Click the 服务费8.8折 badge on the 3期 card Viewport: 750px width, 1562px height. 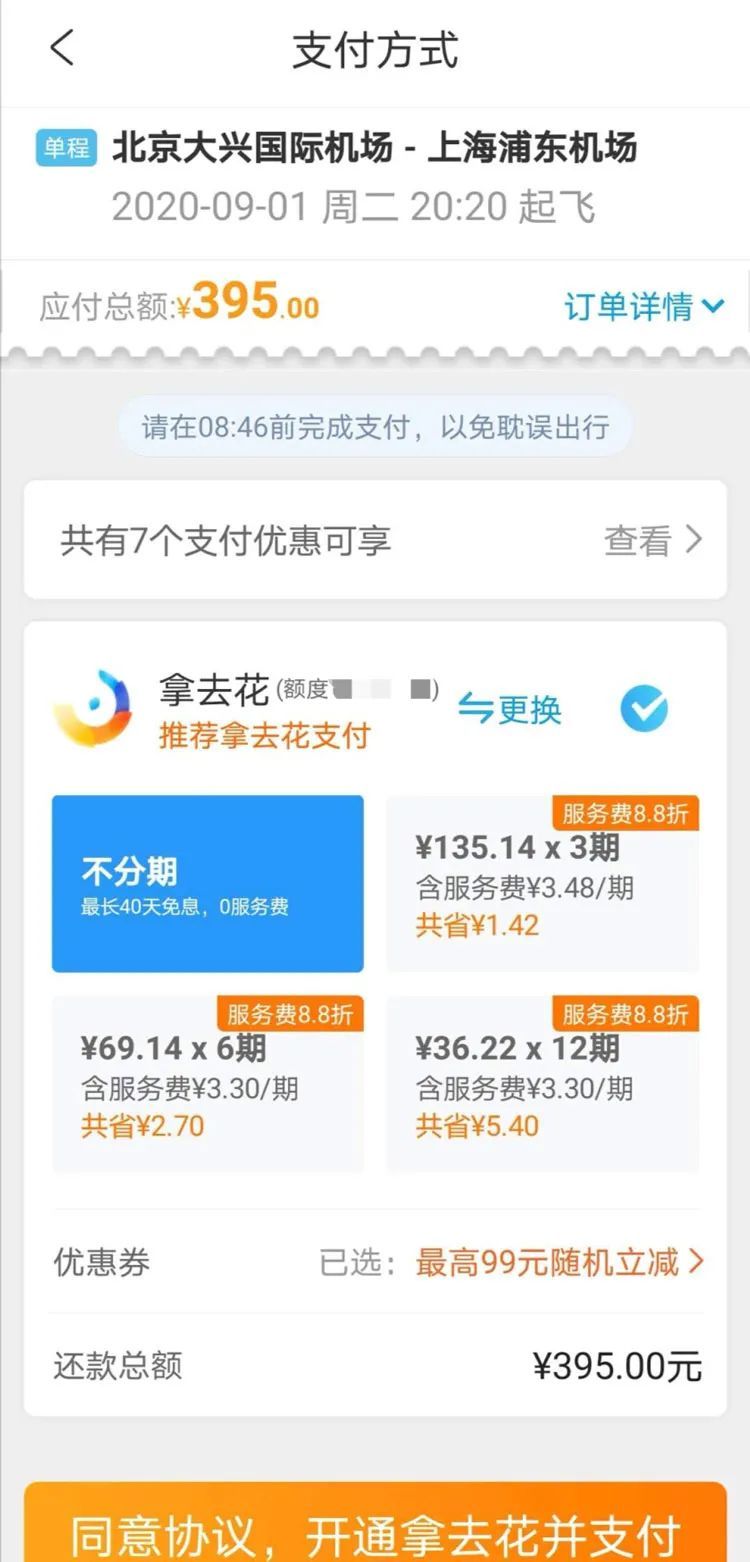[x=625, y=814]
